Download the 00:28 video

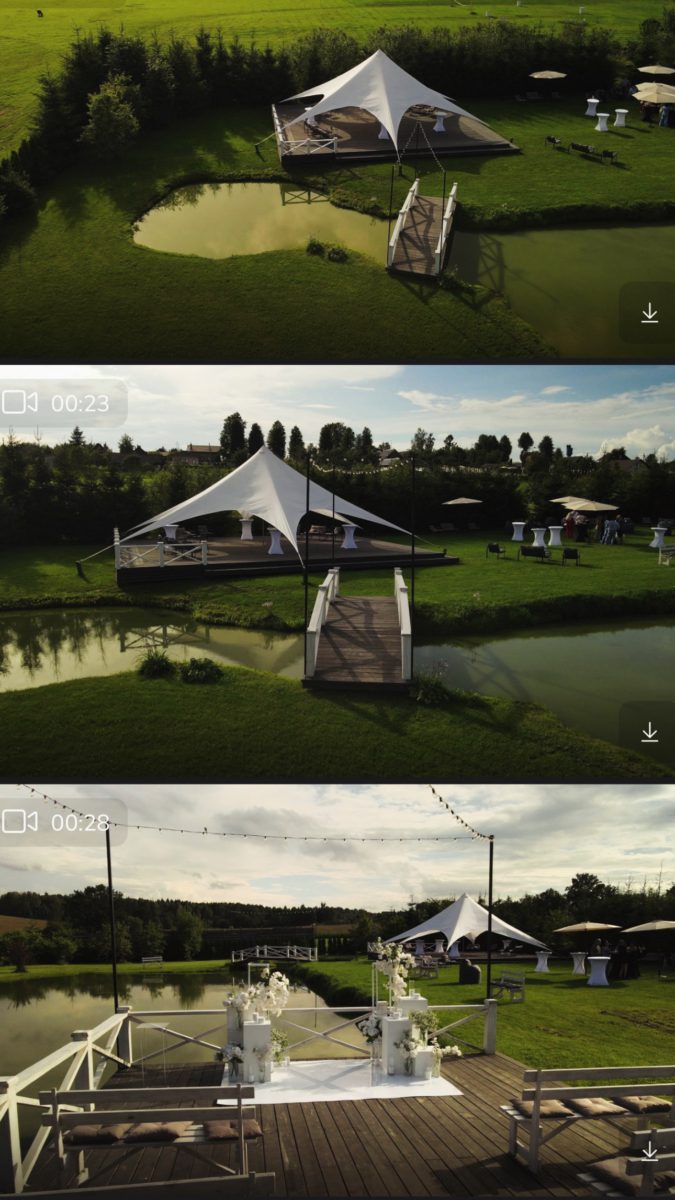[649, 1152]
